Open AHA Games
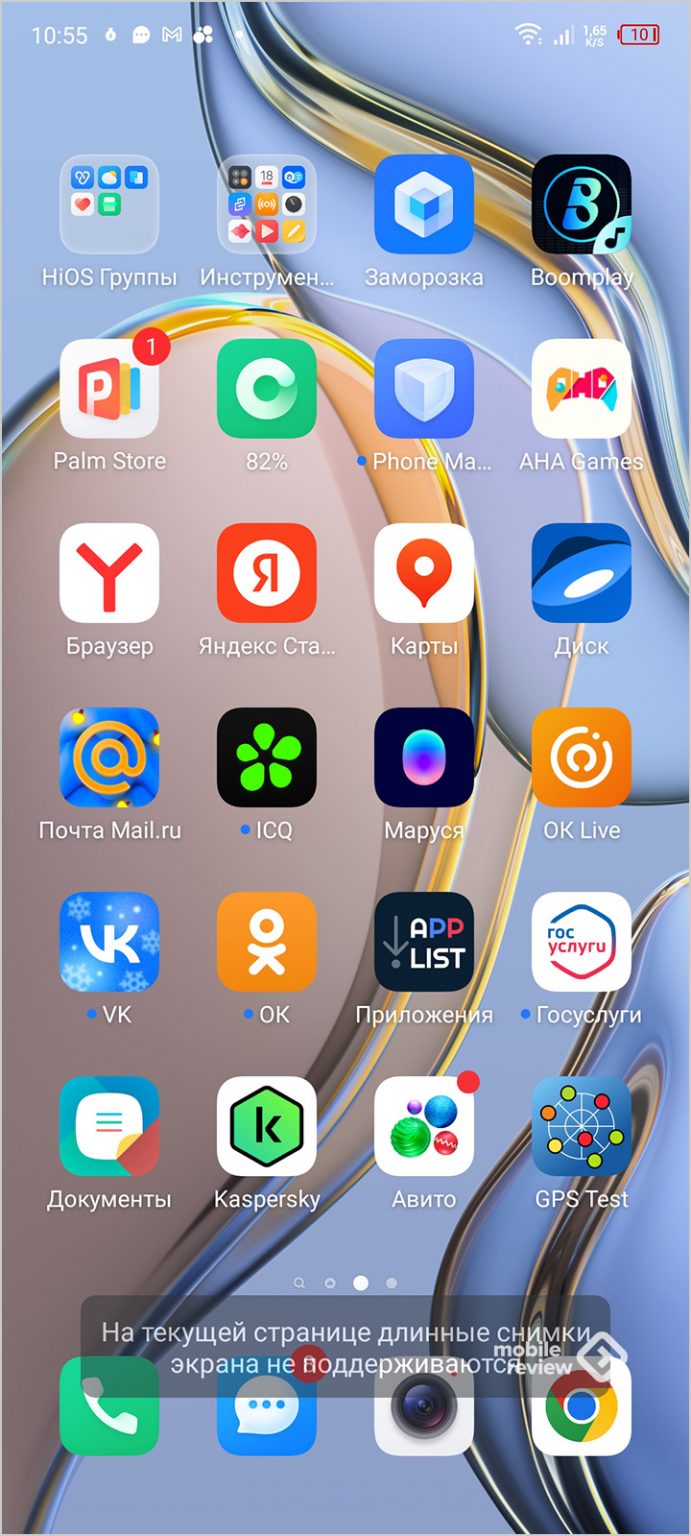 [581, 389]
